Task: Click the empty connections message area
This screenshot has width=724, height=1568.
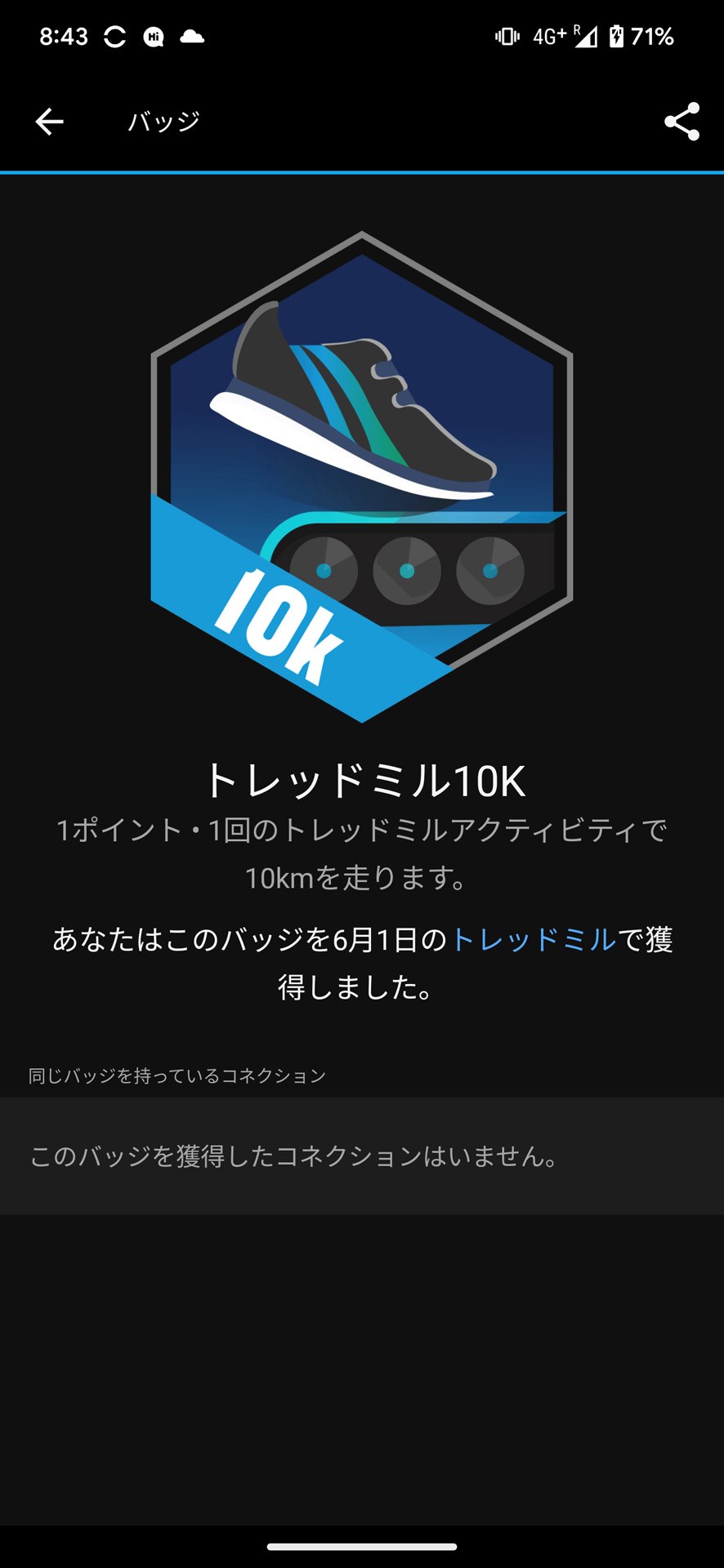Action: [x=362, y=1156]
